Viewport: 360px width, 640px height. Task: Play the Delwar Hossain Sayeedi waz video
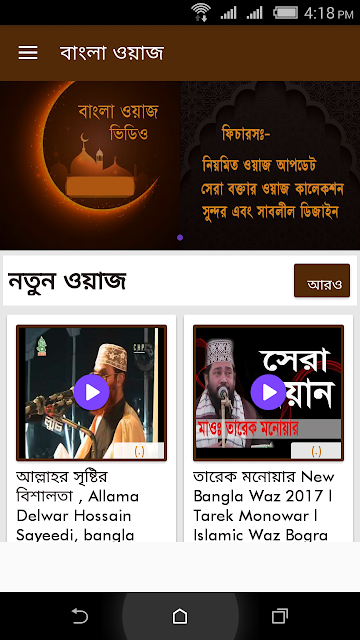pyautogui.click(x=91, y=392)
